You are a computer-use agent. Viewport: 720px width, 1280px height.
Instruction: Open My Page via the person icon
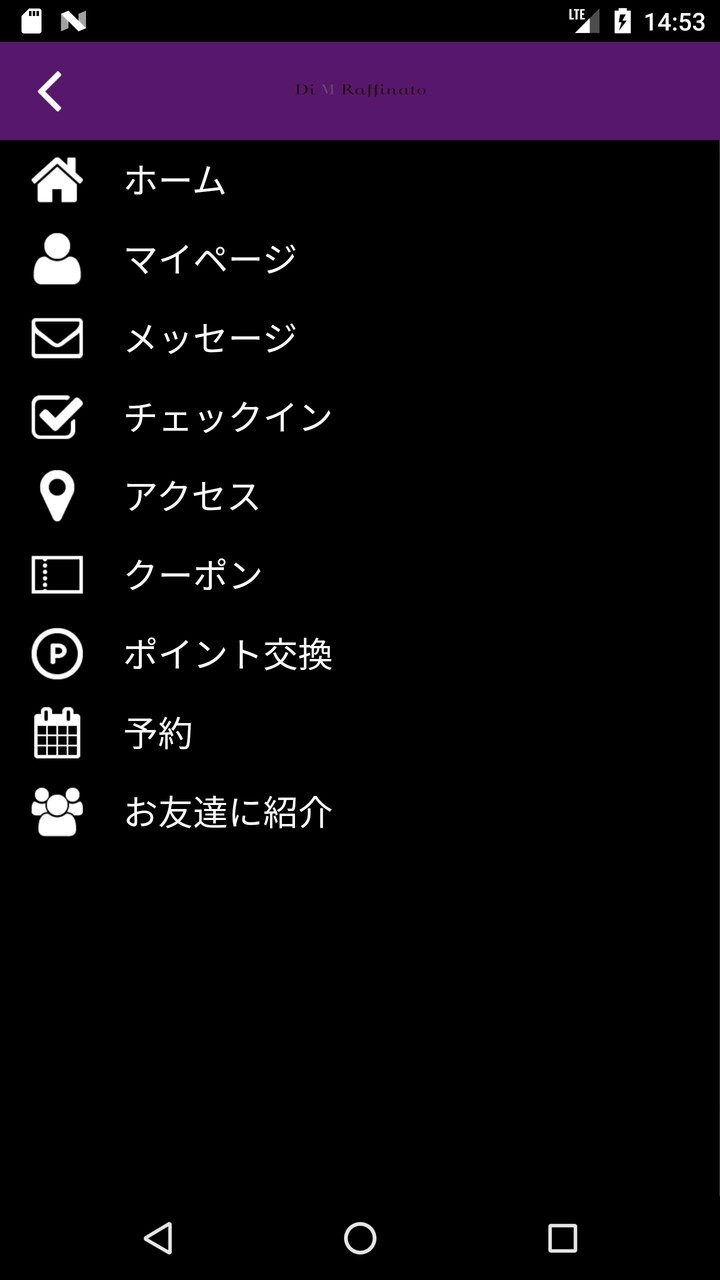coord(57,260)
